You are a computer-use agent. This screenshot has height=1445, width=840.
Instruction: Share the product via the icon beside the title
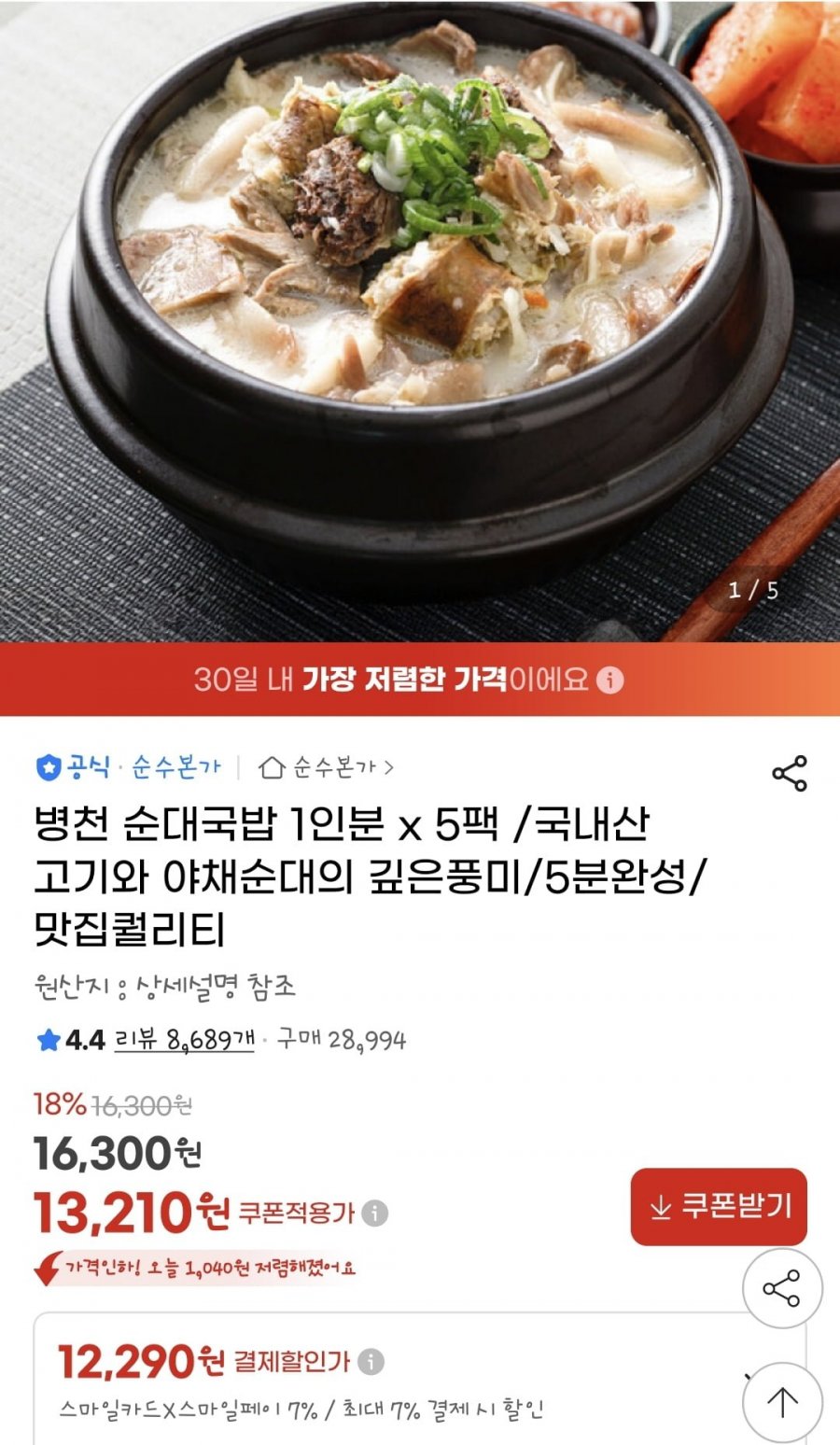[789, 773]
